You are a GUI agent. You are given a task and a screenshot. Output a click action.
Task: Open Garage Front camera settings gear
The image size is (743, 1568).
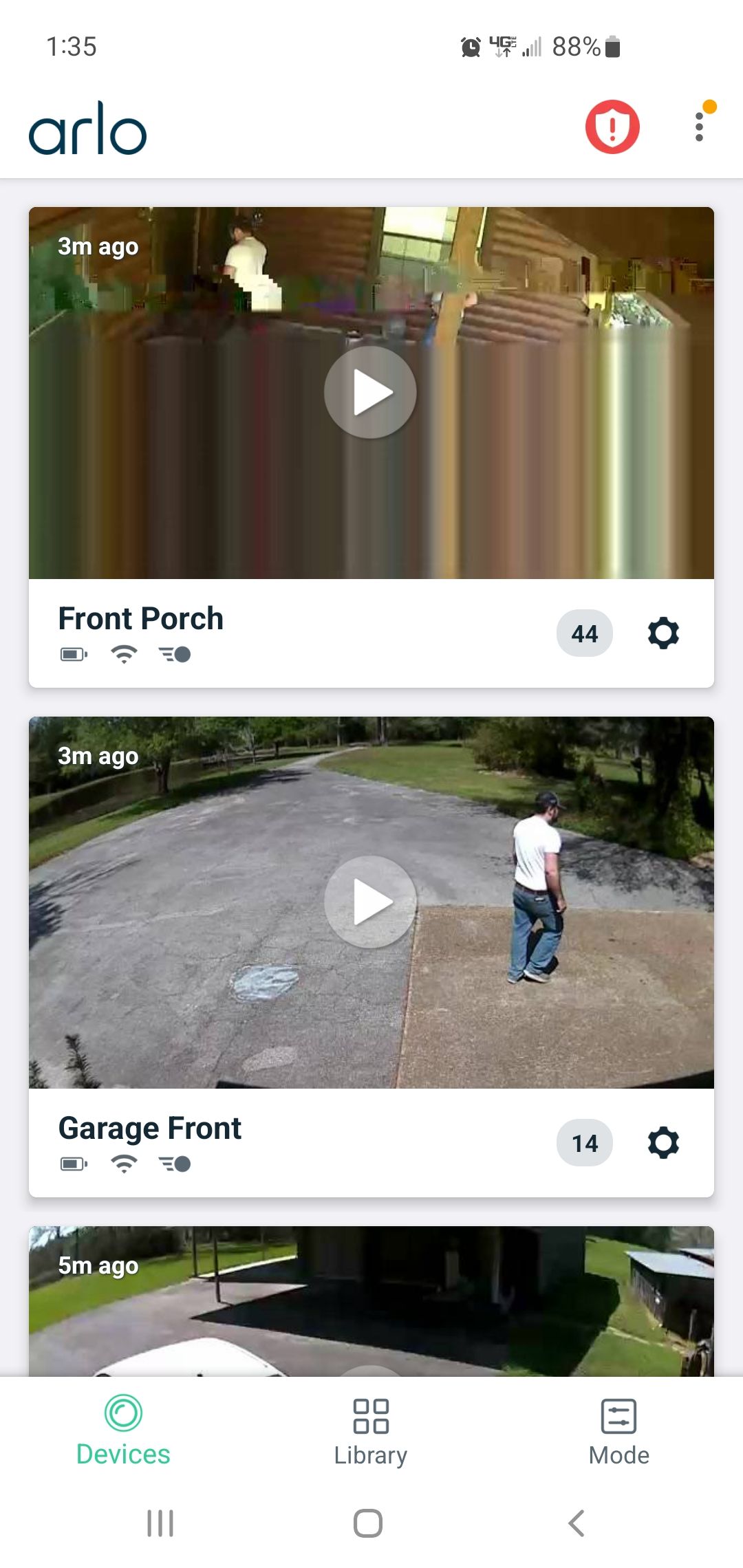coord(663,1143)
